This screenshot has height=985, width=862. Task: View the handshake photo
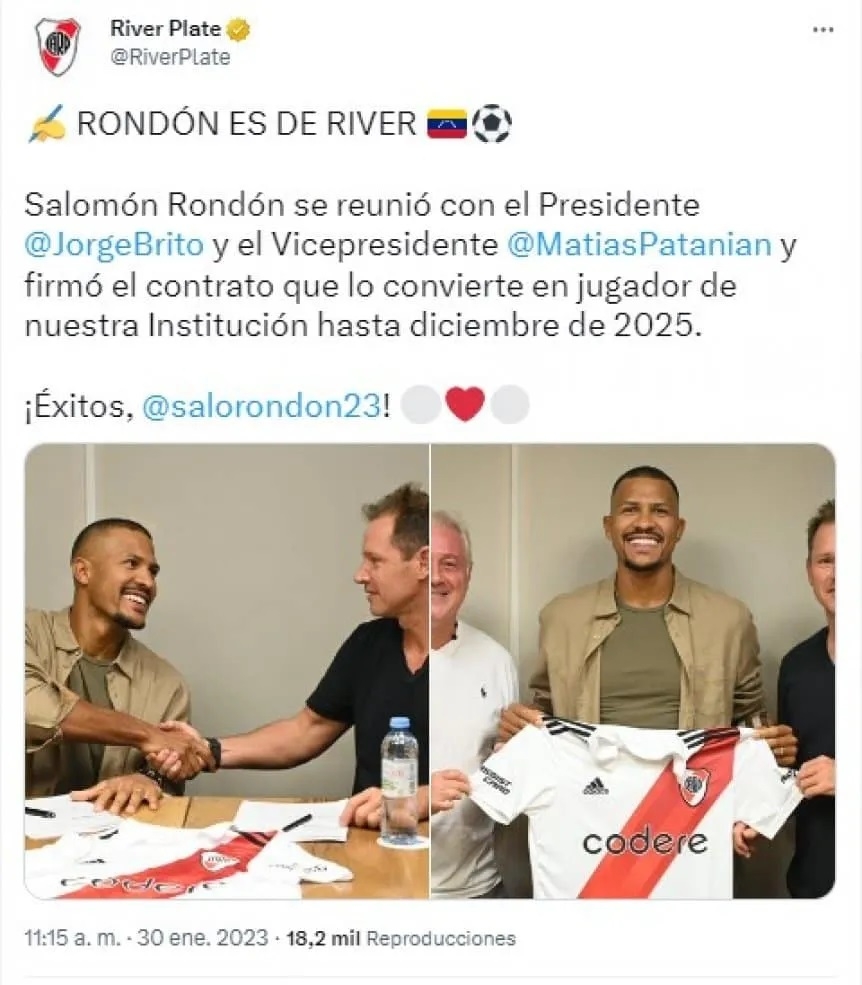point(227,670)
